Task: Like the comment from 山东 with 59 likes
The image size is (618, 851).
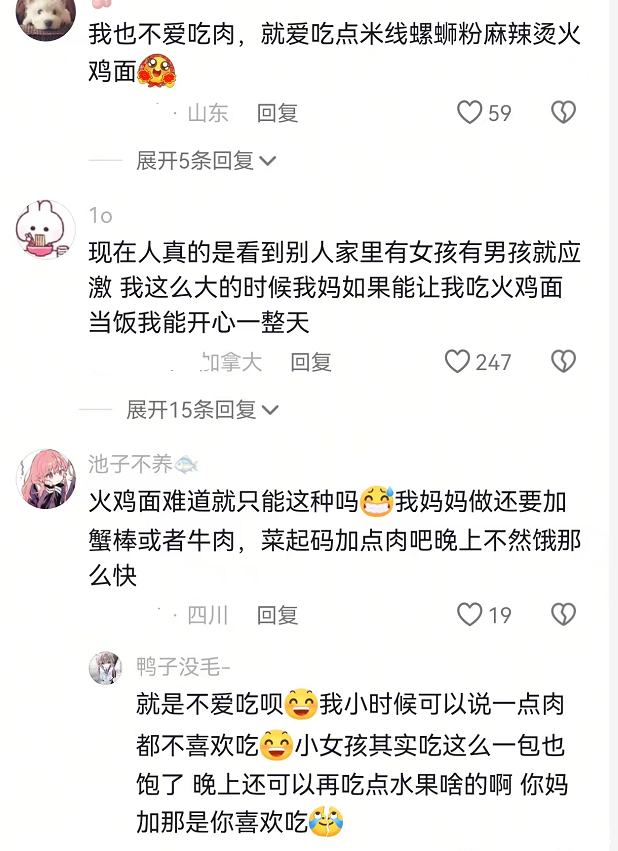Action: [x=470, y=113]
